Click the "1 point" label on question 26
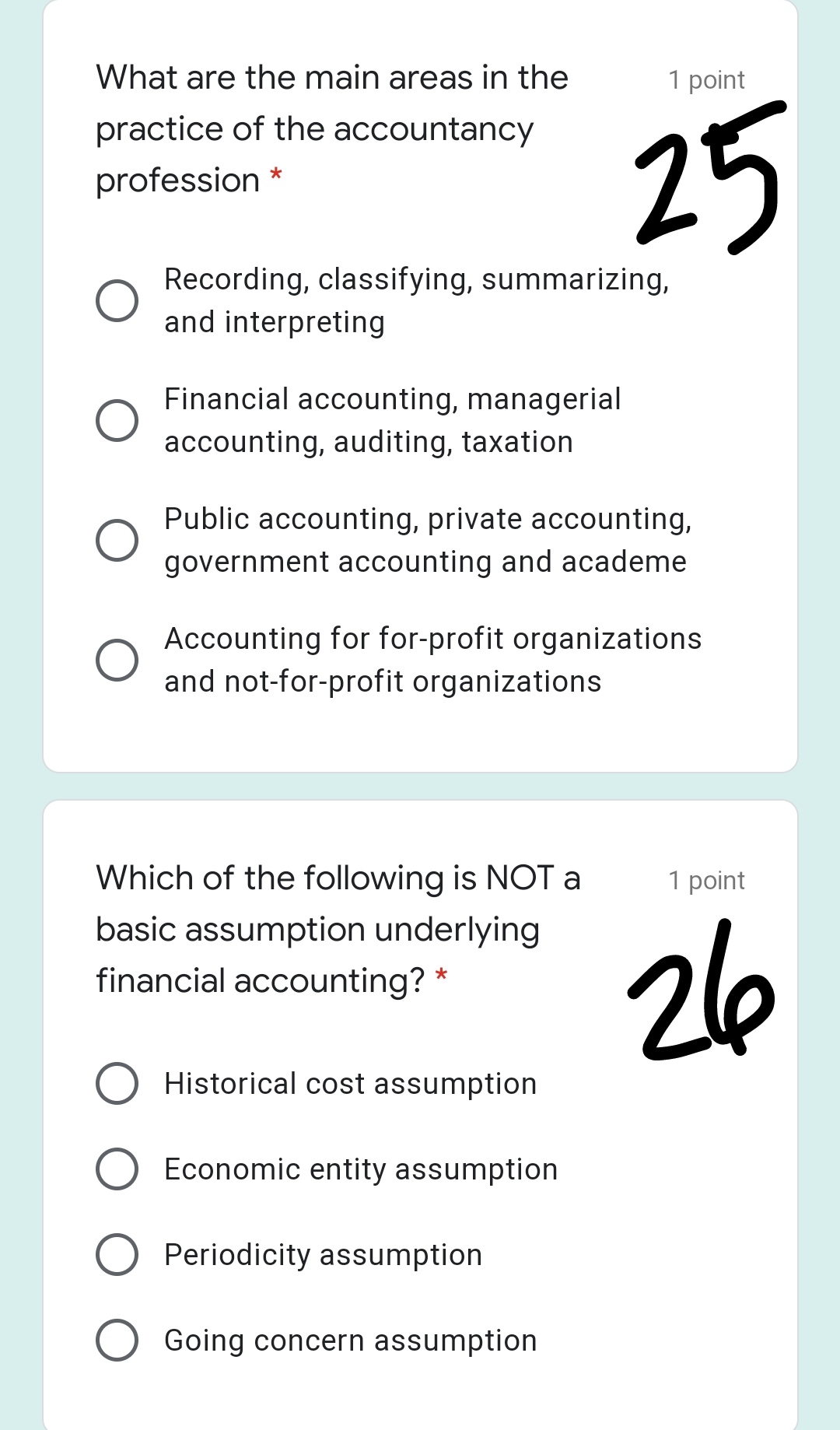 tap(706, 880)
